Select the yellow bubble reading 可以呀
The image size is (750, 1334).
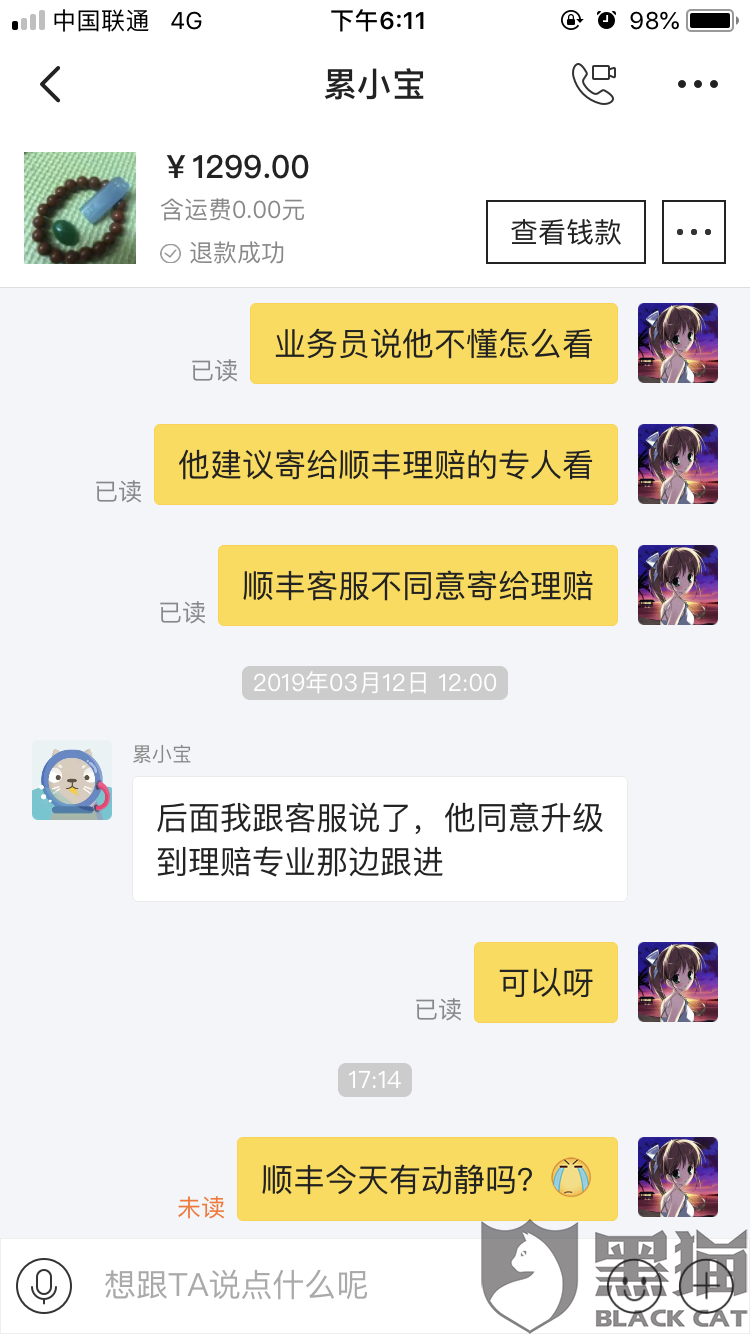[545, 982]
